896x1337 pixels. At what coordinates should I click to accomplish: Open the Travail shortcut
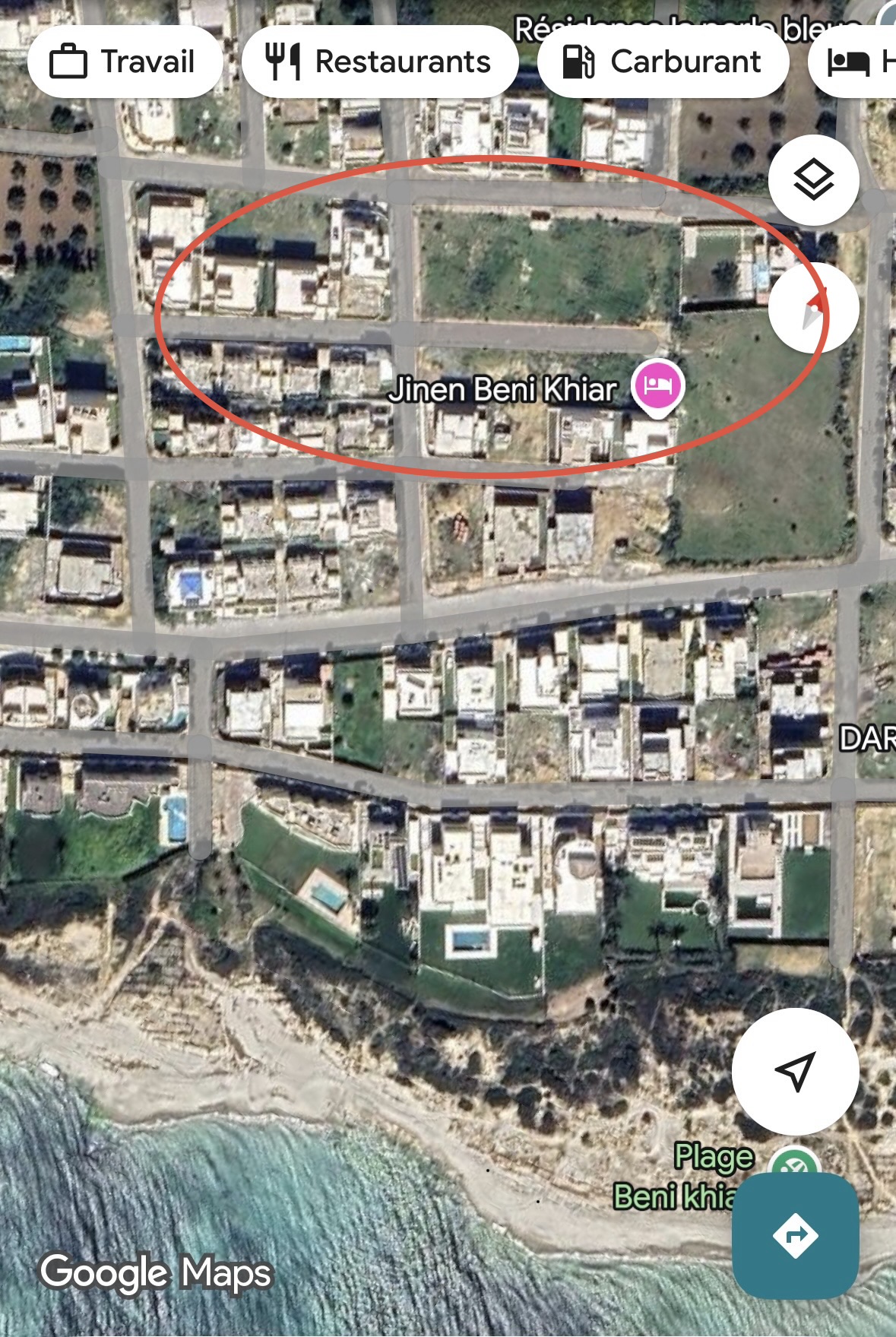coord(125,62)
